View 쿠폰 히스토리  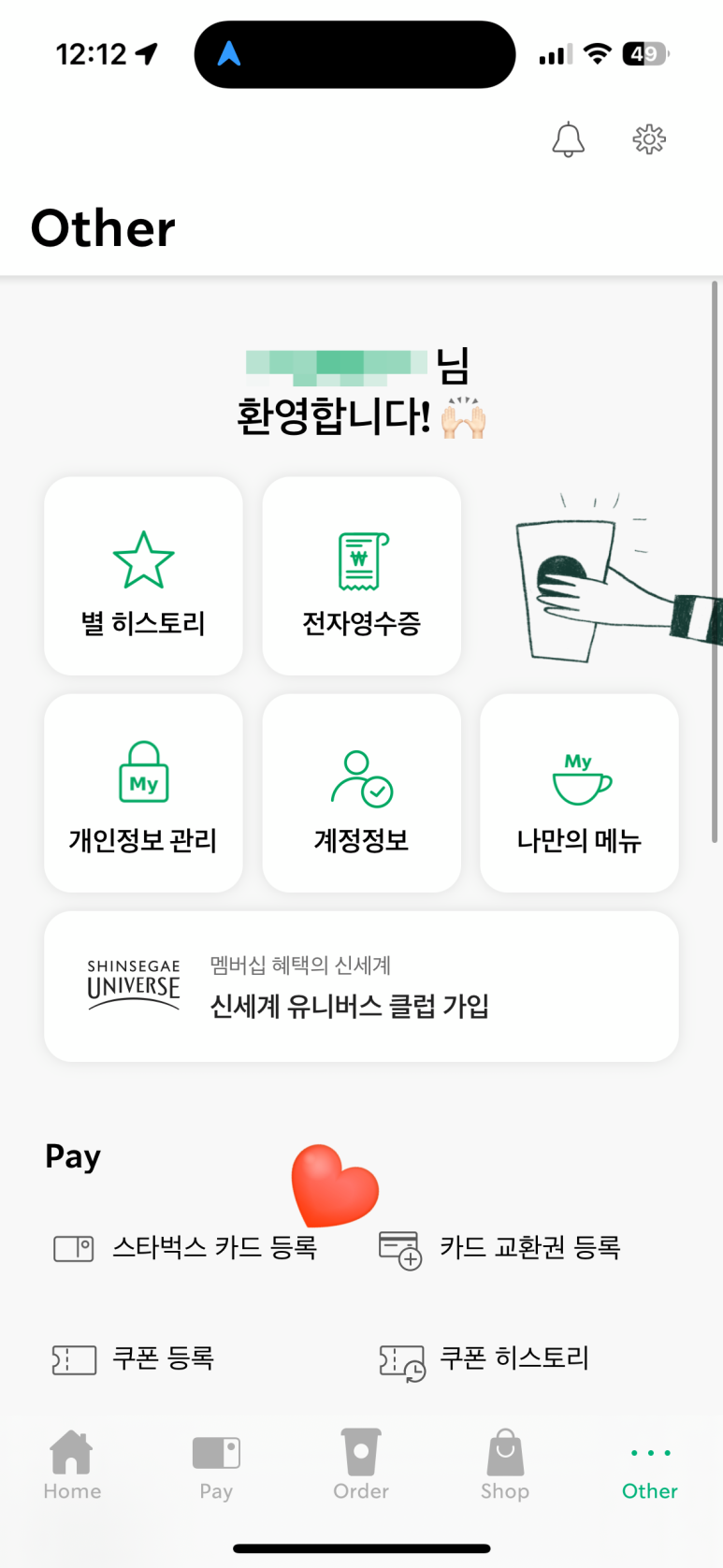click(x=484, y=1358)
